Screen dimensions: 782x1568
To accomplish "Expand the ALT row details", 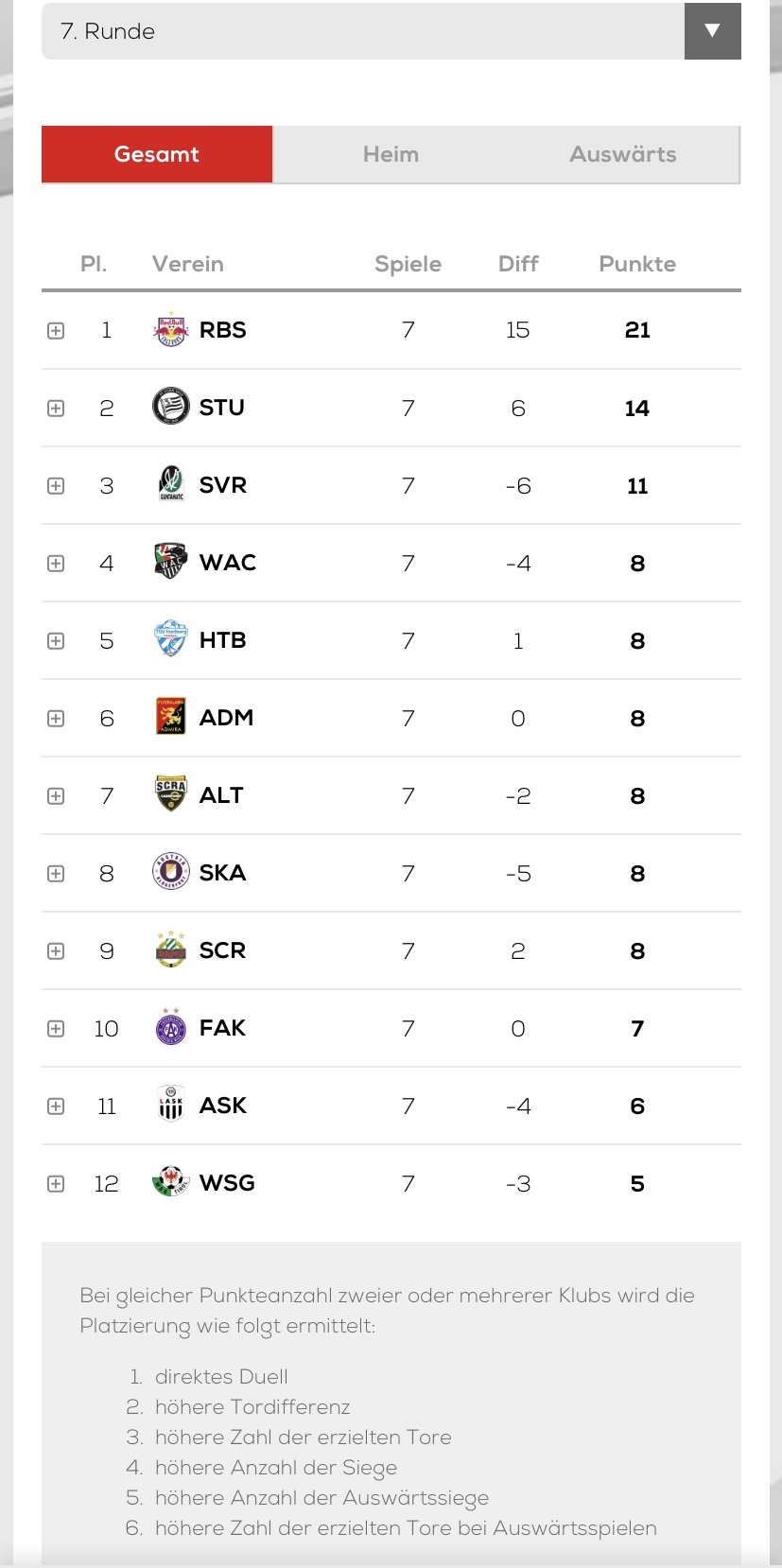I will (56, 796).
